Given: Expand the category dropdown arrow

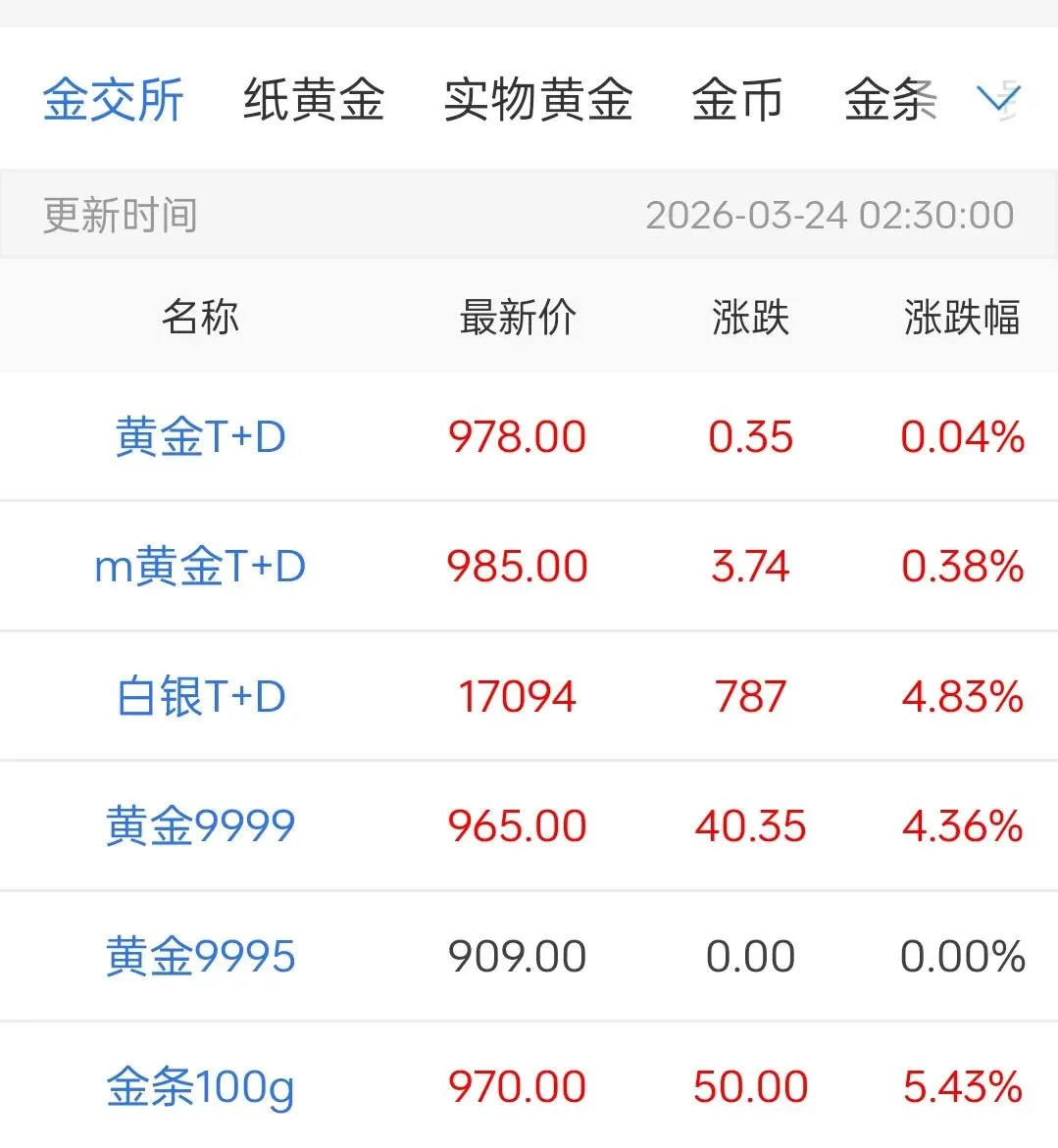Looking at the screenshot, I should (x=999, y=98).
